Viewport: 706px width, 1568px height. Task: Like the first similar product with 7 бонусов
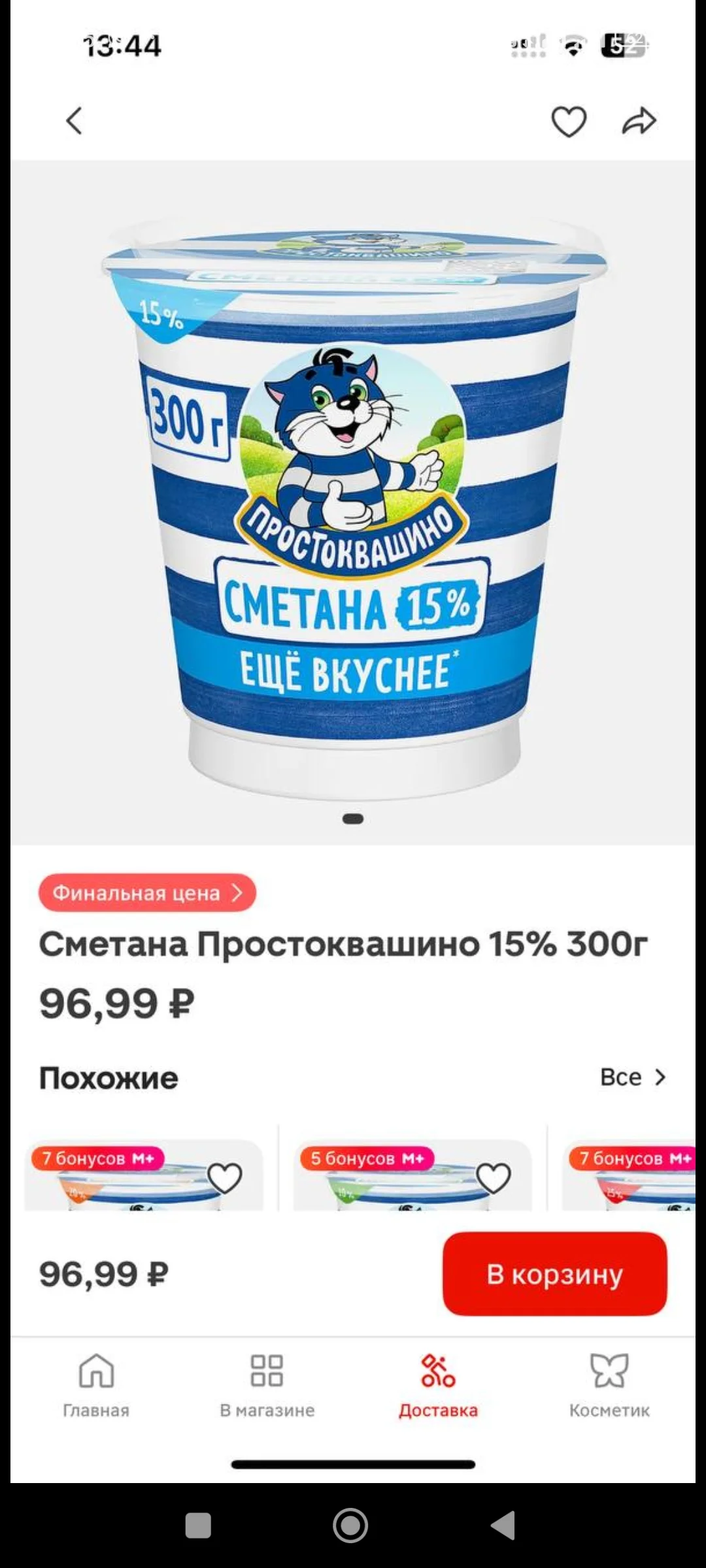(225, 1178)
